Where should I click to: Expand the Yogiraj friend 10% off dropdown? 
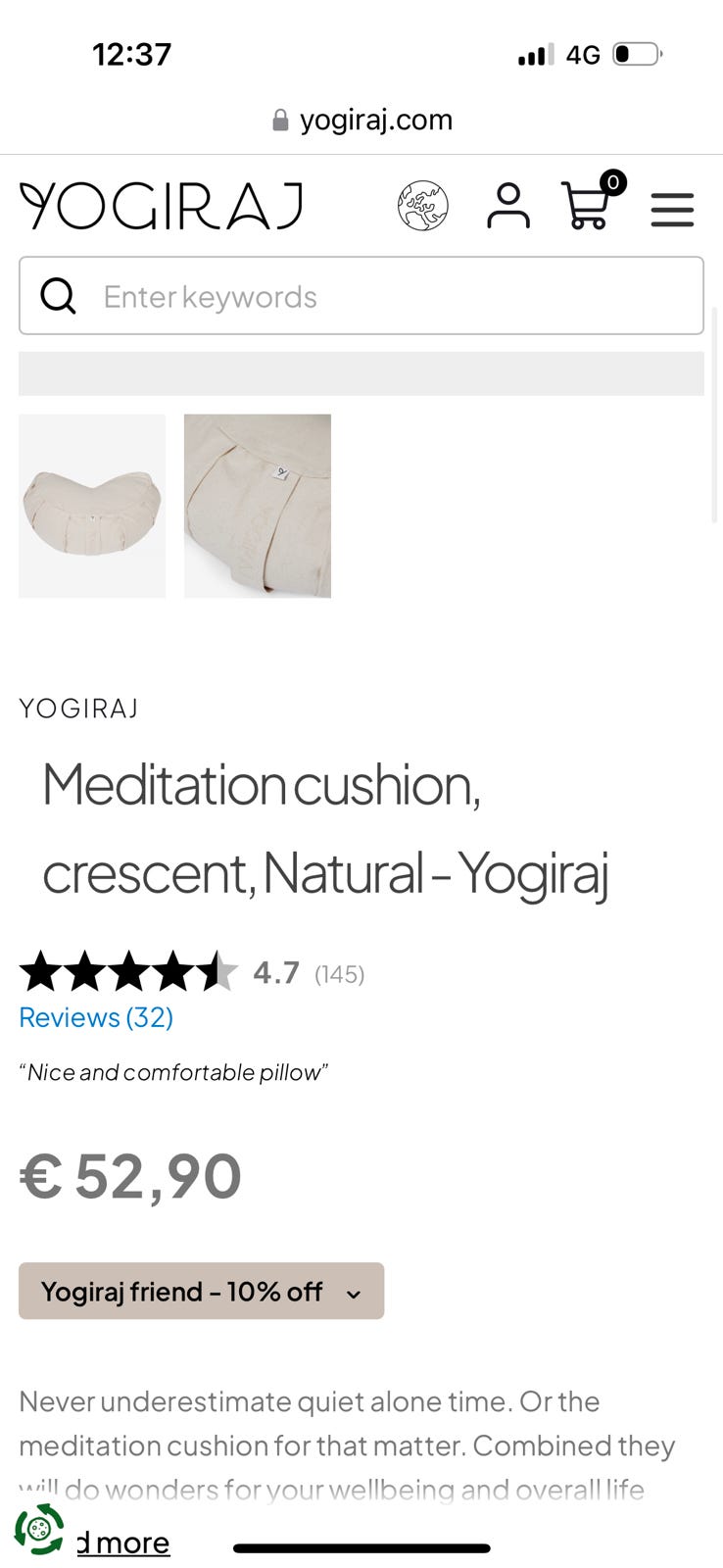201,1291
